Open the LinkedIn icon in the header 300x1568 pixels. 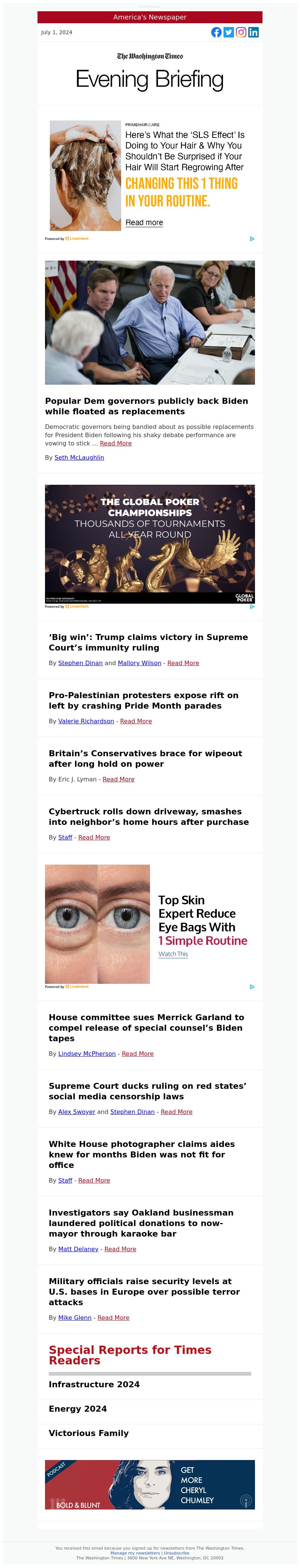(253, 32)
